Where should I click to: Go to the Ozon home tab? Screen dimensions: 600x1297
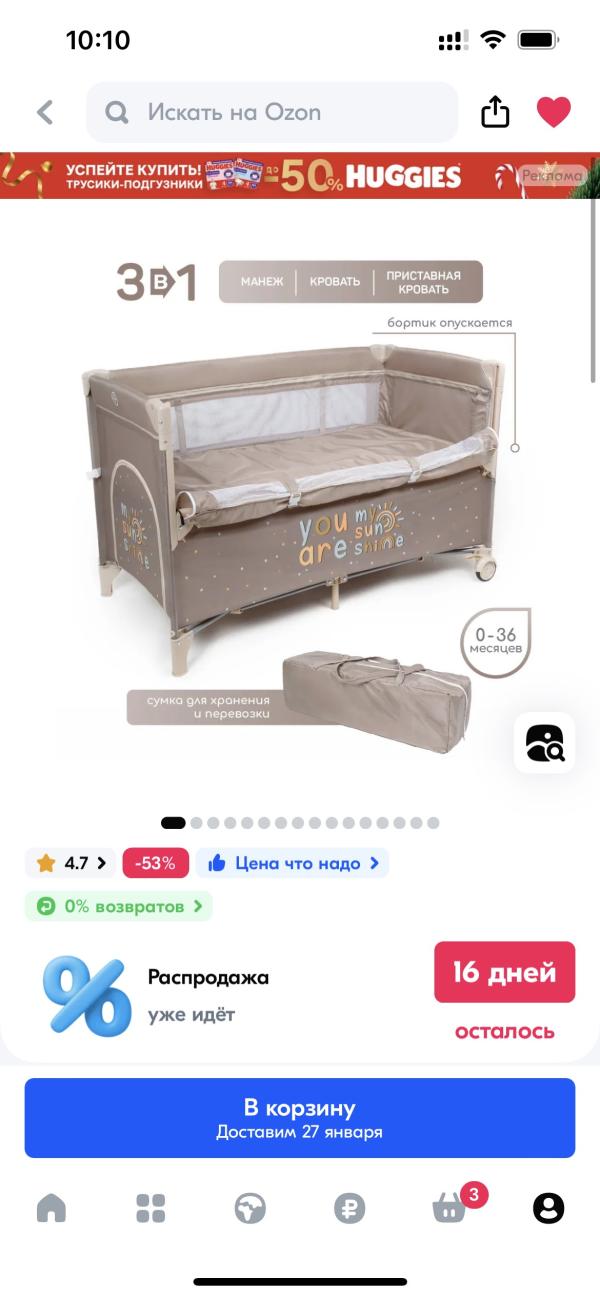coord(51,1209)
